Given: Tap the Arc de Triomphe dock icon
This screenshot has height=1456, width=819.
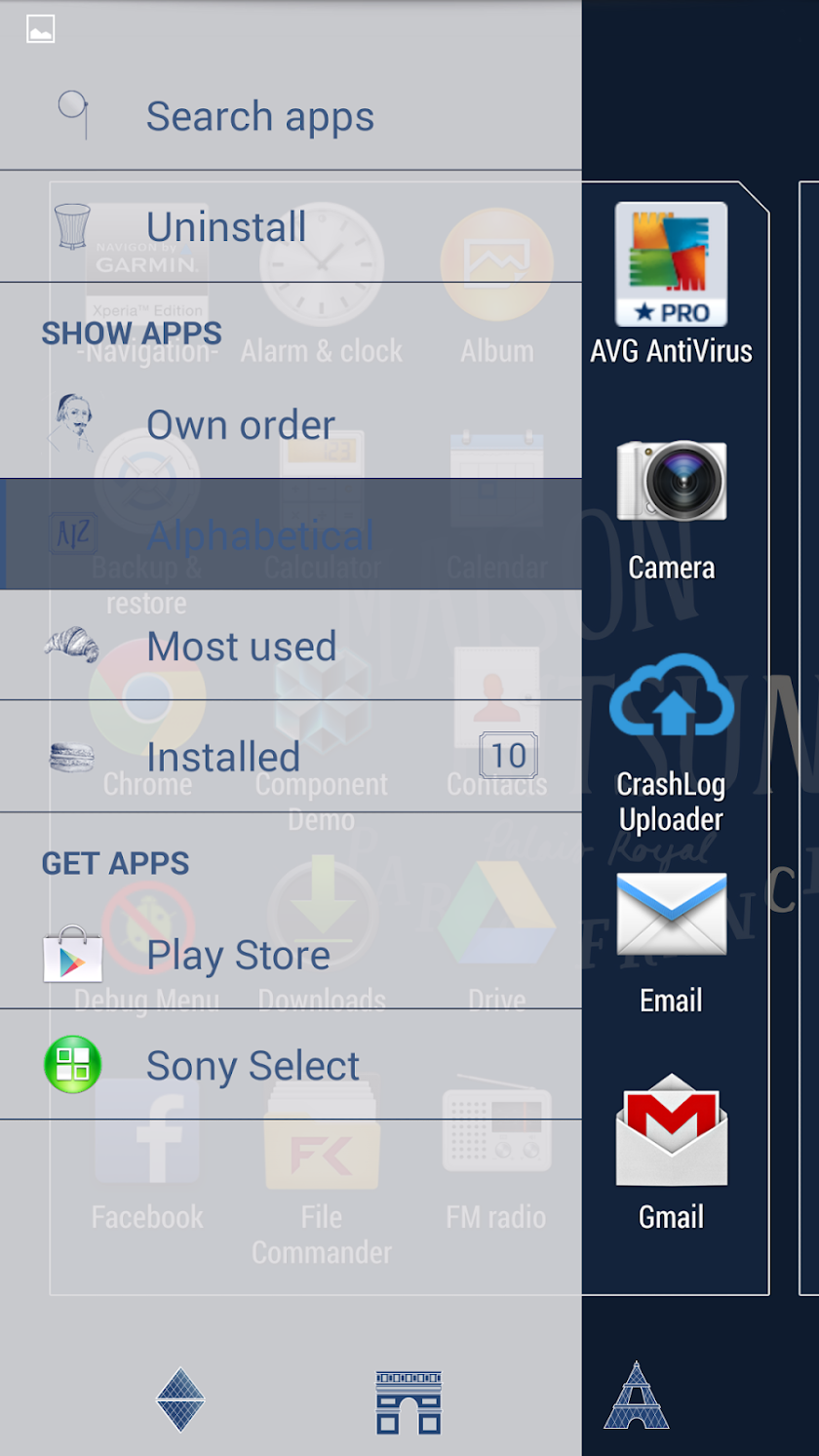Looking at the screenshot, I should (x=409, y=1402).
